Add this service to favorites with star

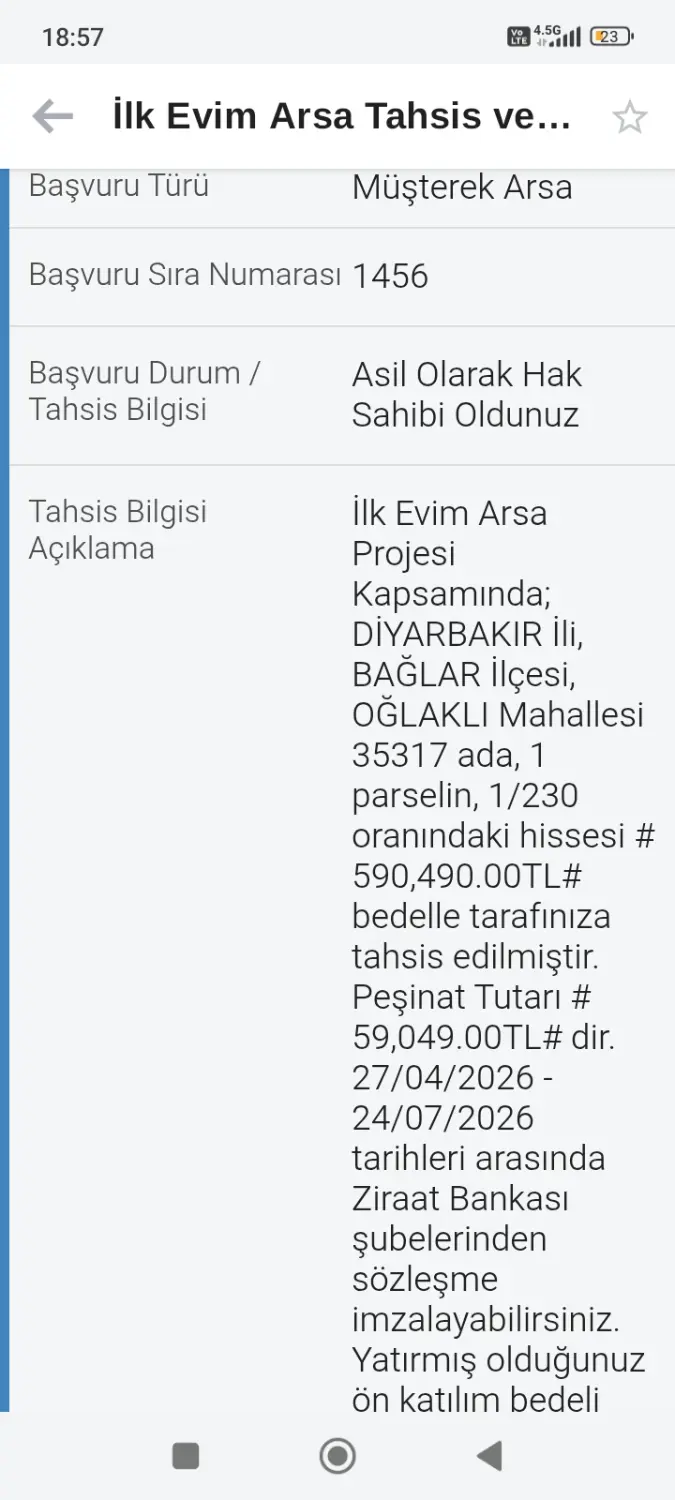click(x=630, y=118)
